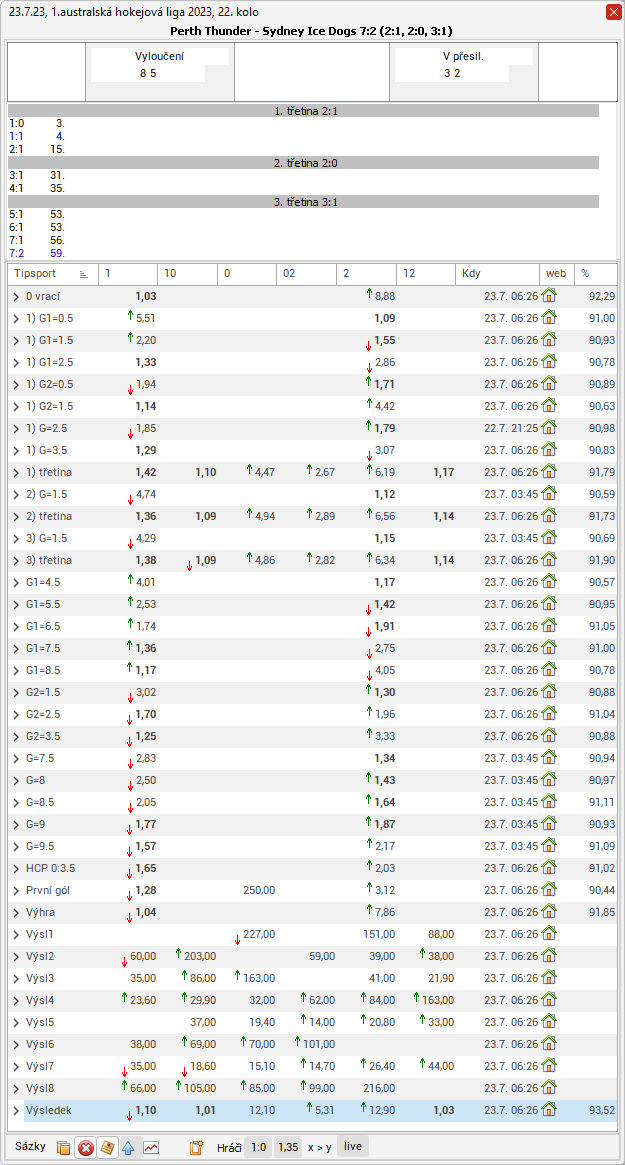
Task: Toggle the live button
Action: click(352, 1147)
